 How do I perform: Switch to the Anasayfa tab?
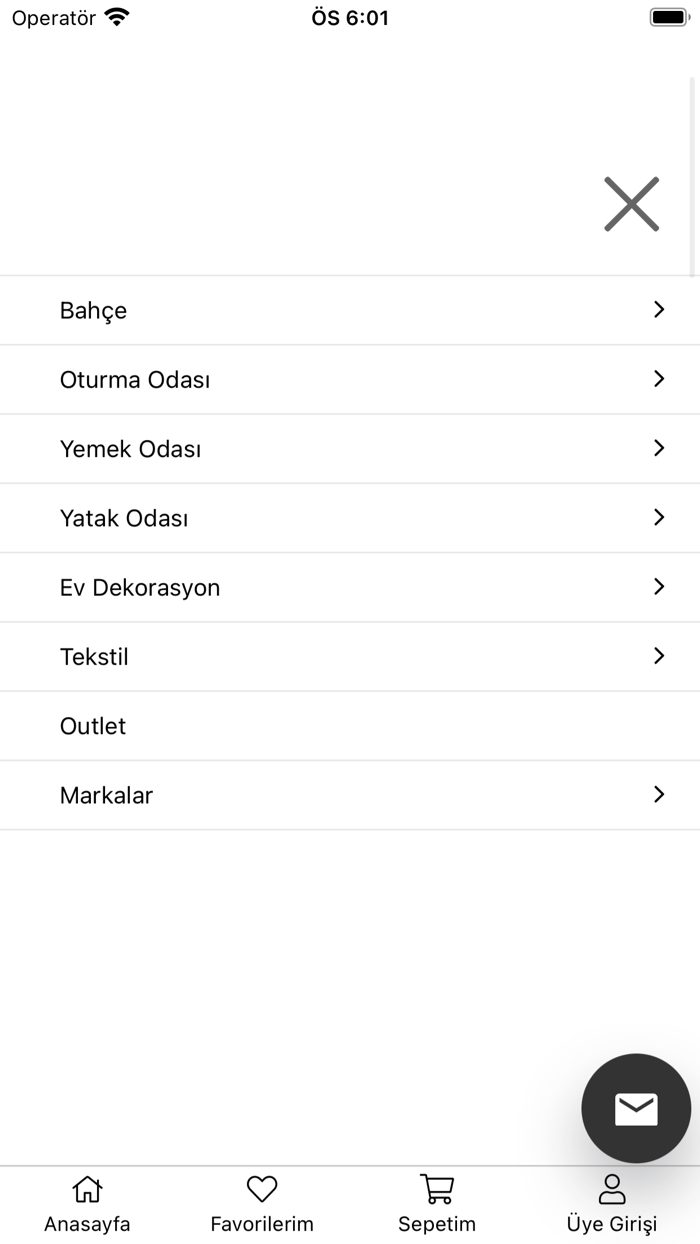tap(87, 1204)
